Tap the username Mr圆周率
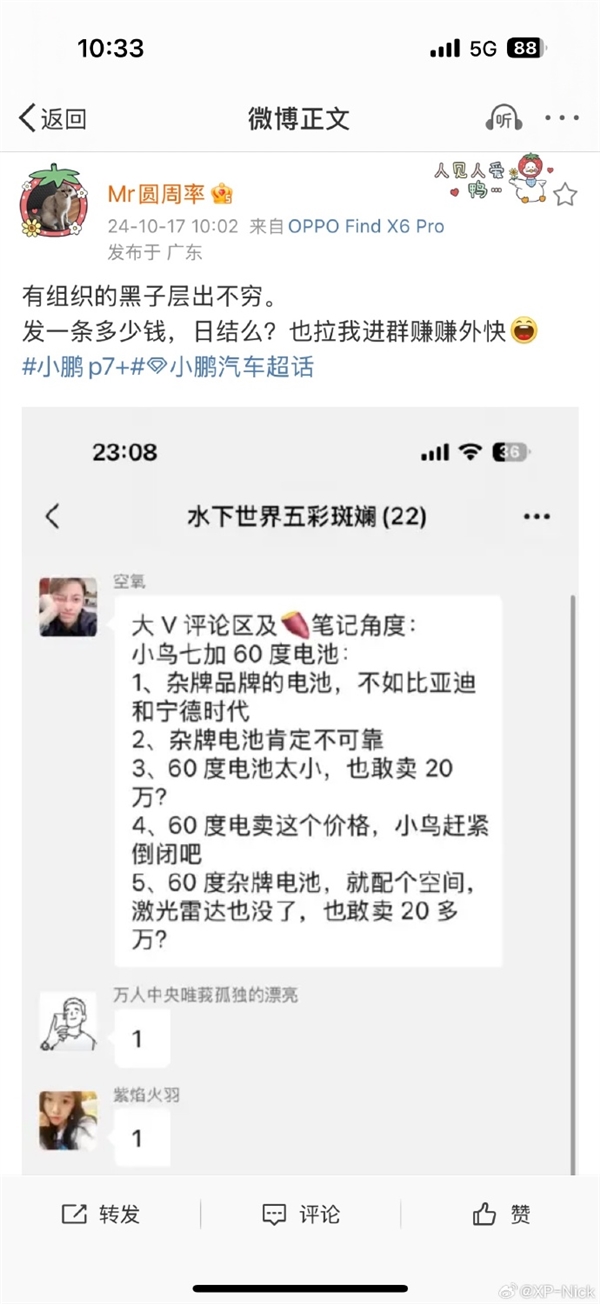Viewport: 600px width, 1304px height. [x=156, y=194]
